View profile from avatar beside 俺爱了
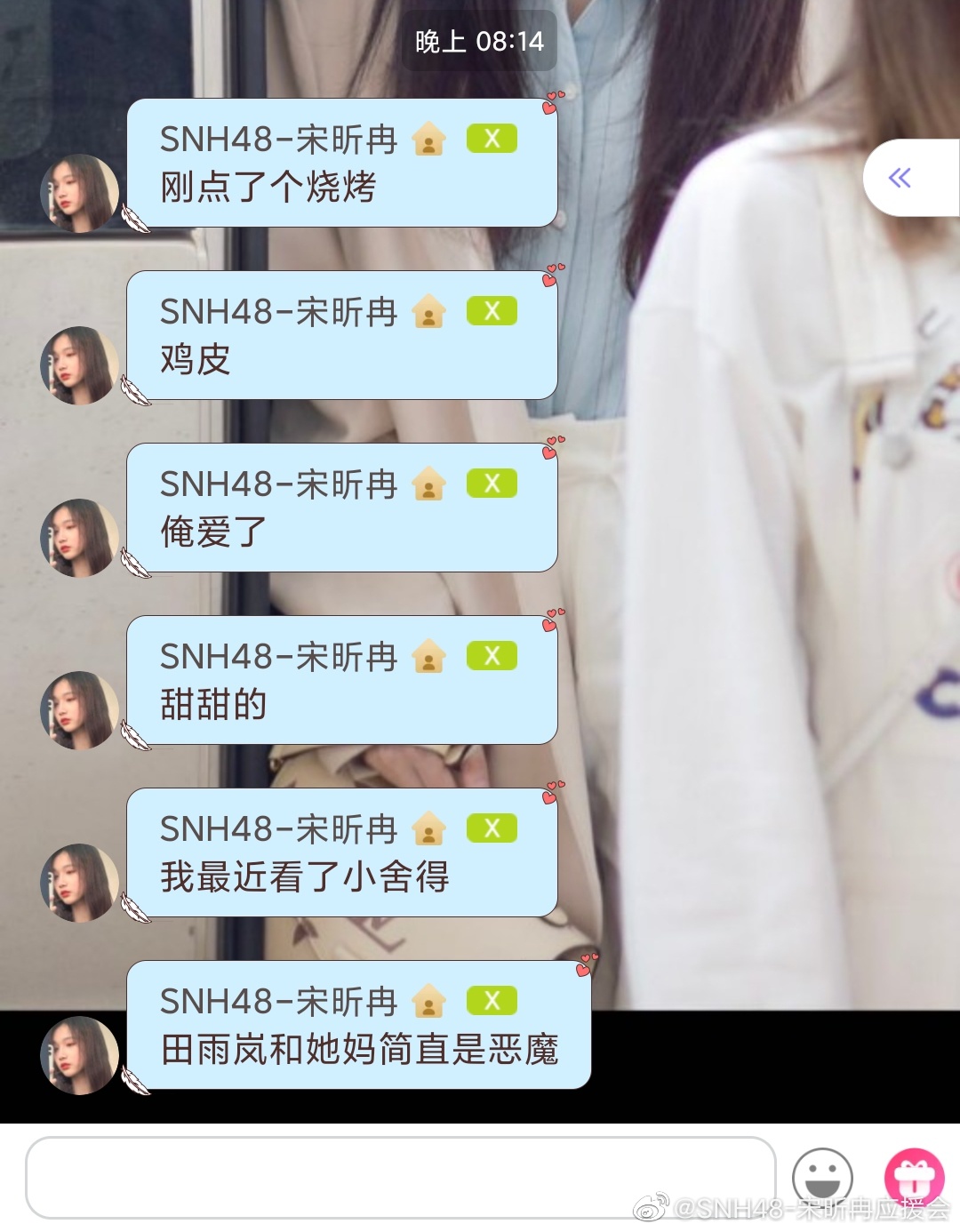The height and width of the screenshot is (1232, 960). click(x=80, y=538)
